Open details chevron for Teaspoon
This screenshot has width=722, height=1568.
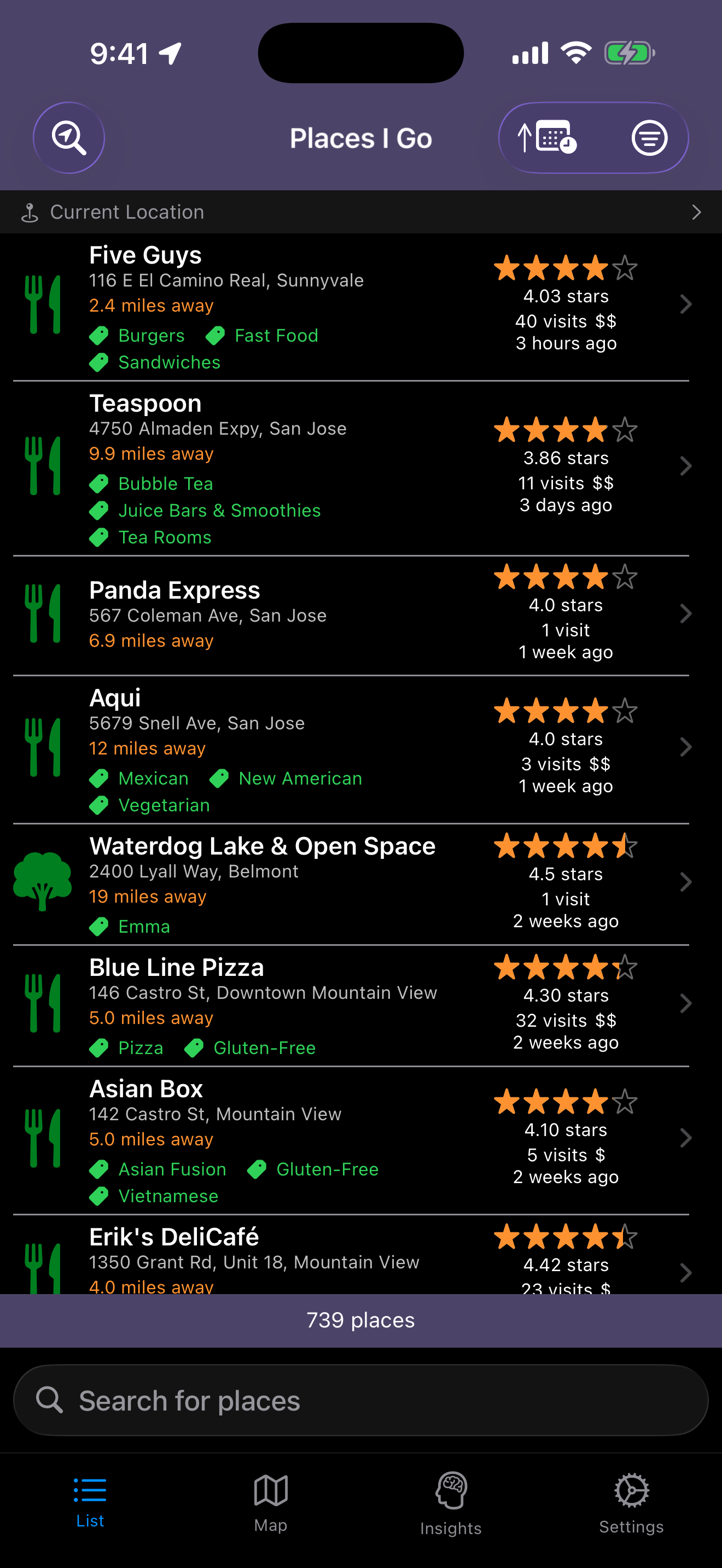[x=686, y=466]
